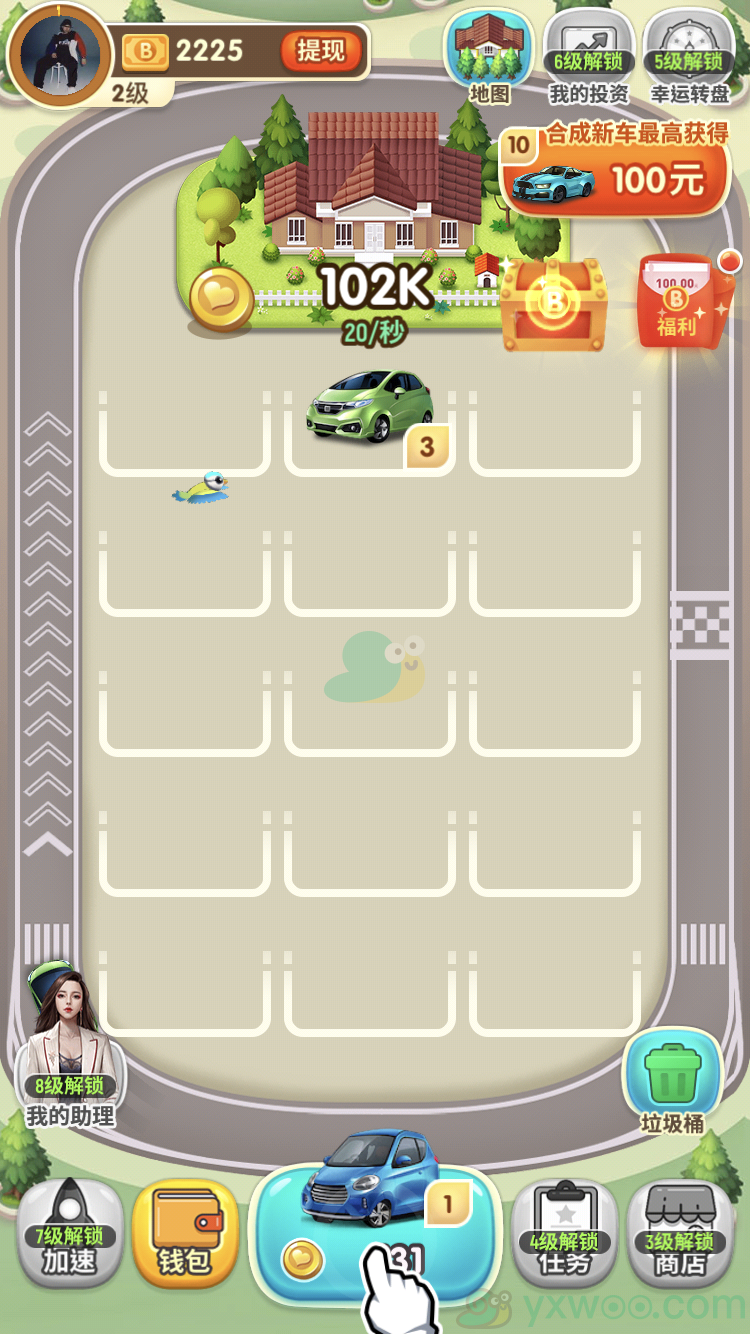Open the 合成新车 100元 reward banner
750x1334 pixels.
click(x=615, y=170)
